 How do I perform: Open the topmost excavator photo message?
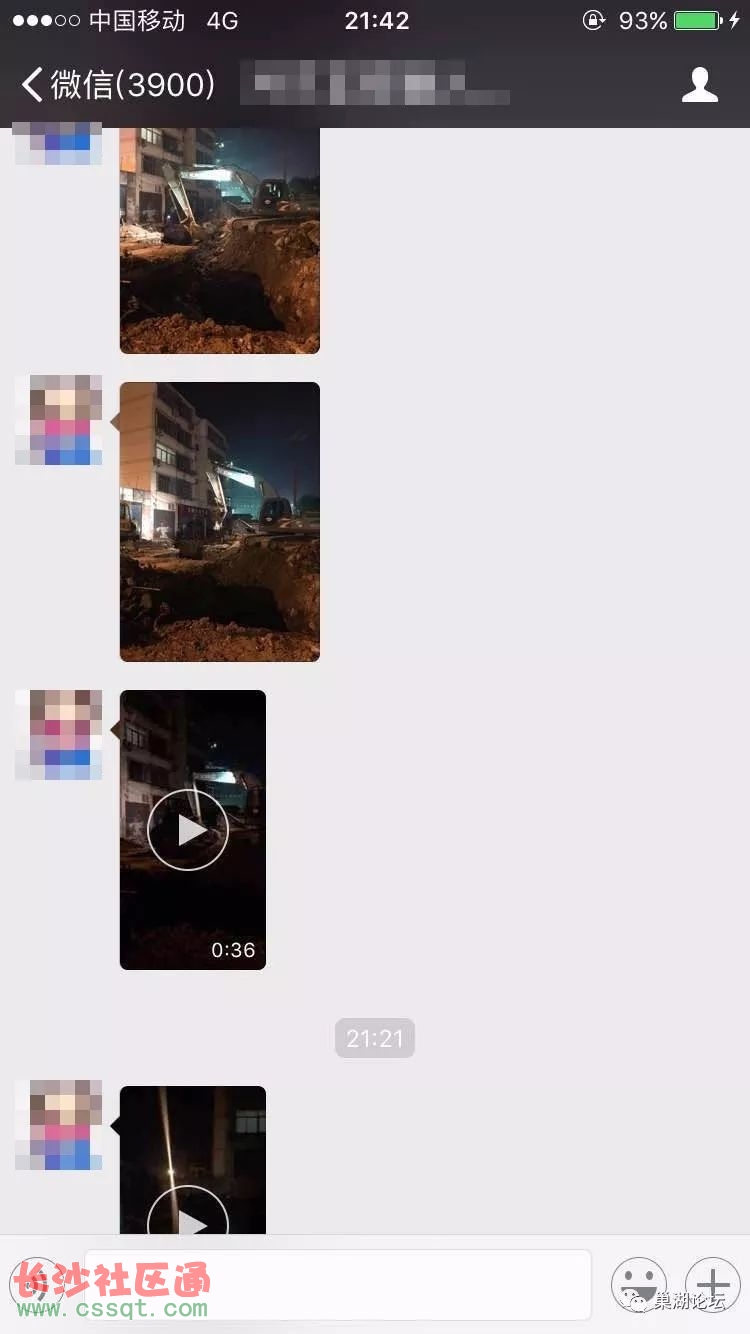coord(220,241)
